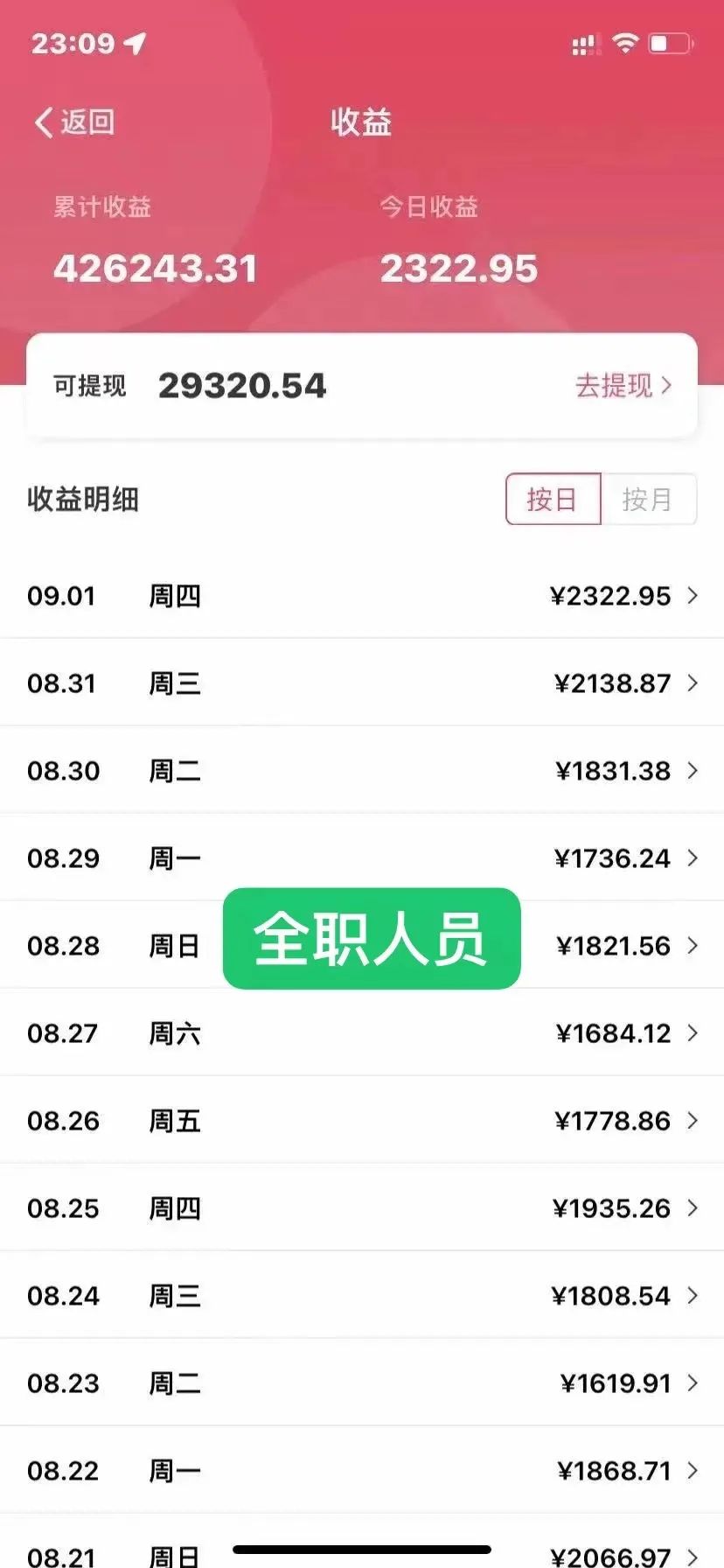Image resolution: width=724 pixels, height=1568 pixels.
Task: Select the 按日 daily view
Action: (553, 499)
